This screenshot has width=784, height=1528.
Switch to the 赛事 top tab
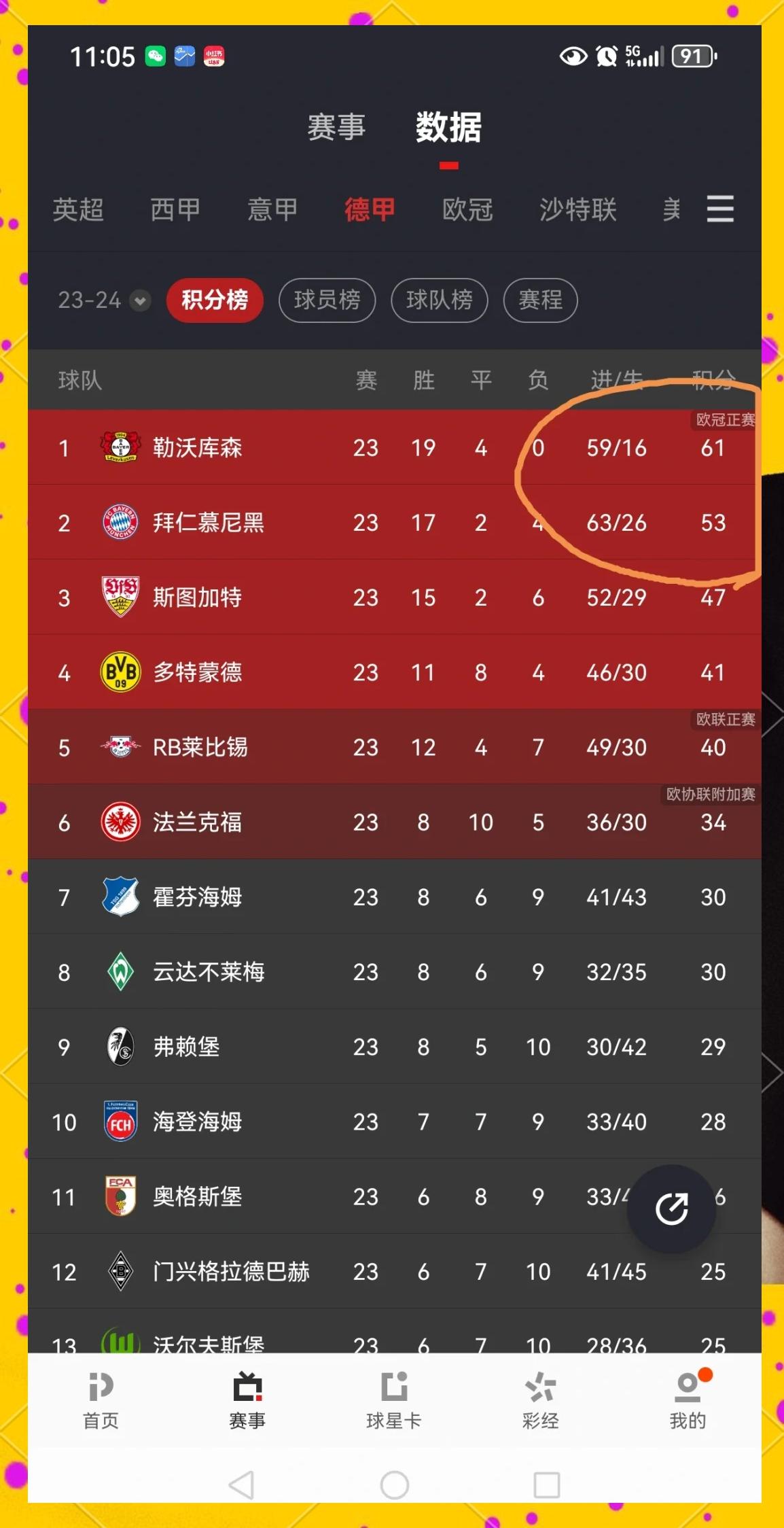(336, 127)
